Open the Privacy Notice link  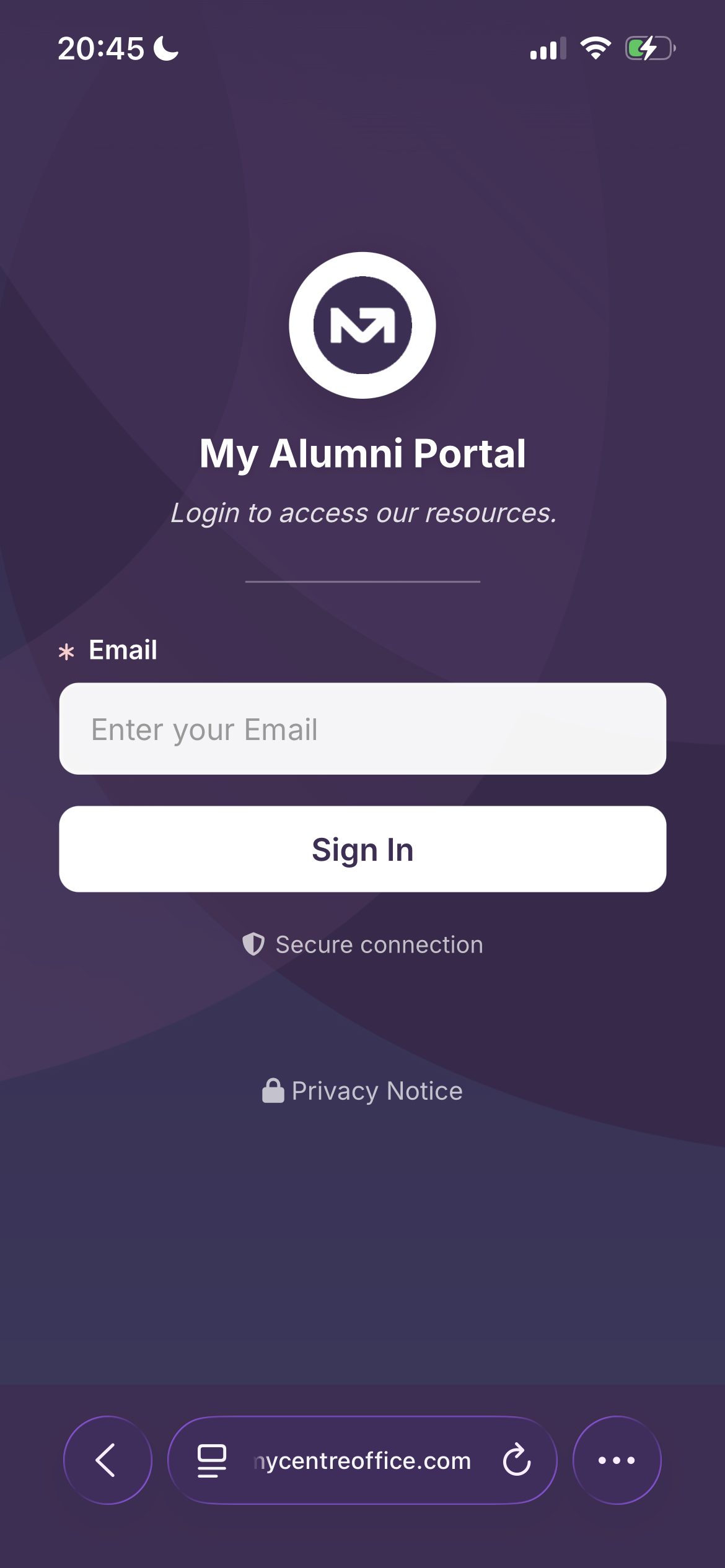coord(376,1091)
